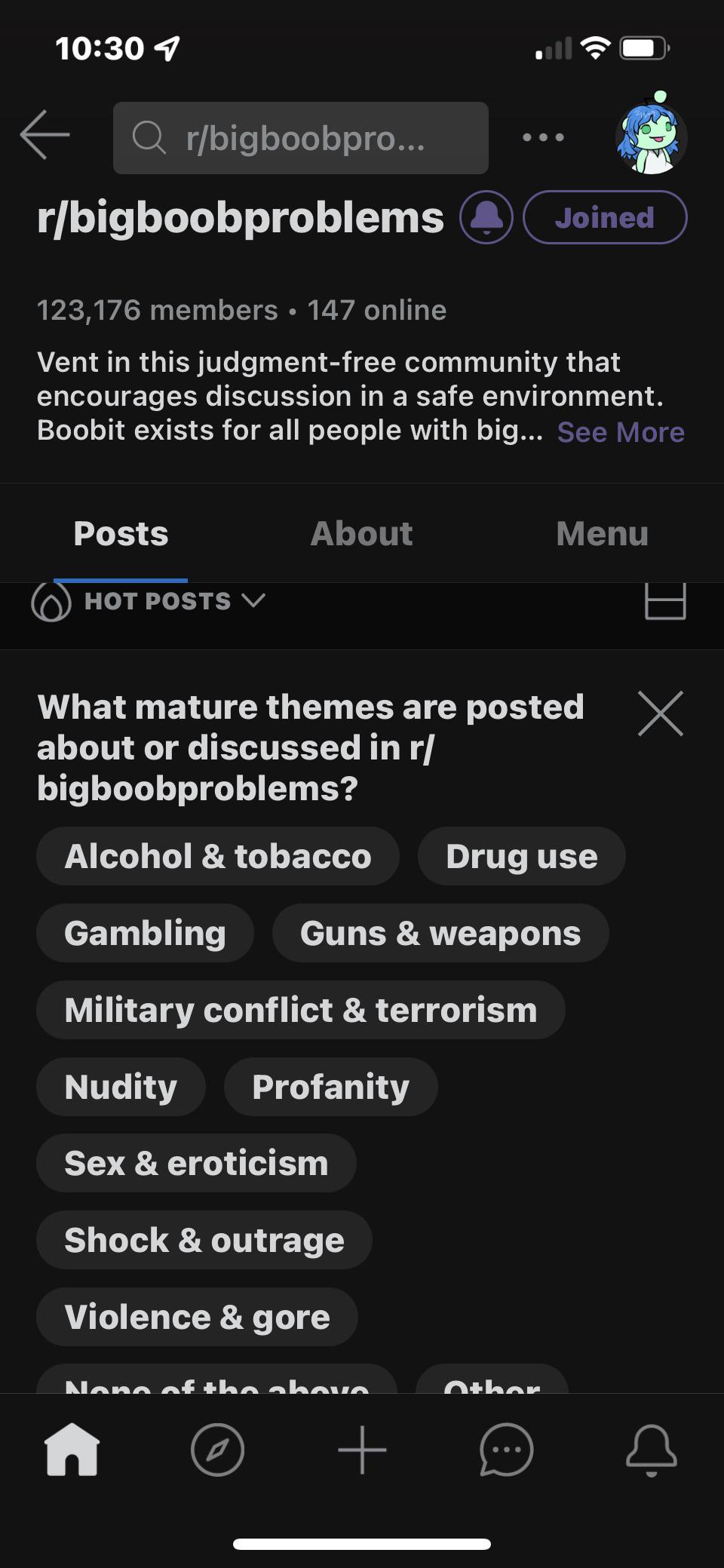The image size is (724, 1568).
Task: Dismiss the mature themes survey
Action: click(660, 713)
